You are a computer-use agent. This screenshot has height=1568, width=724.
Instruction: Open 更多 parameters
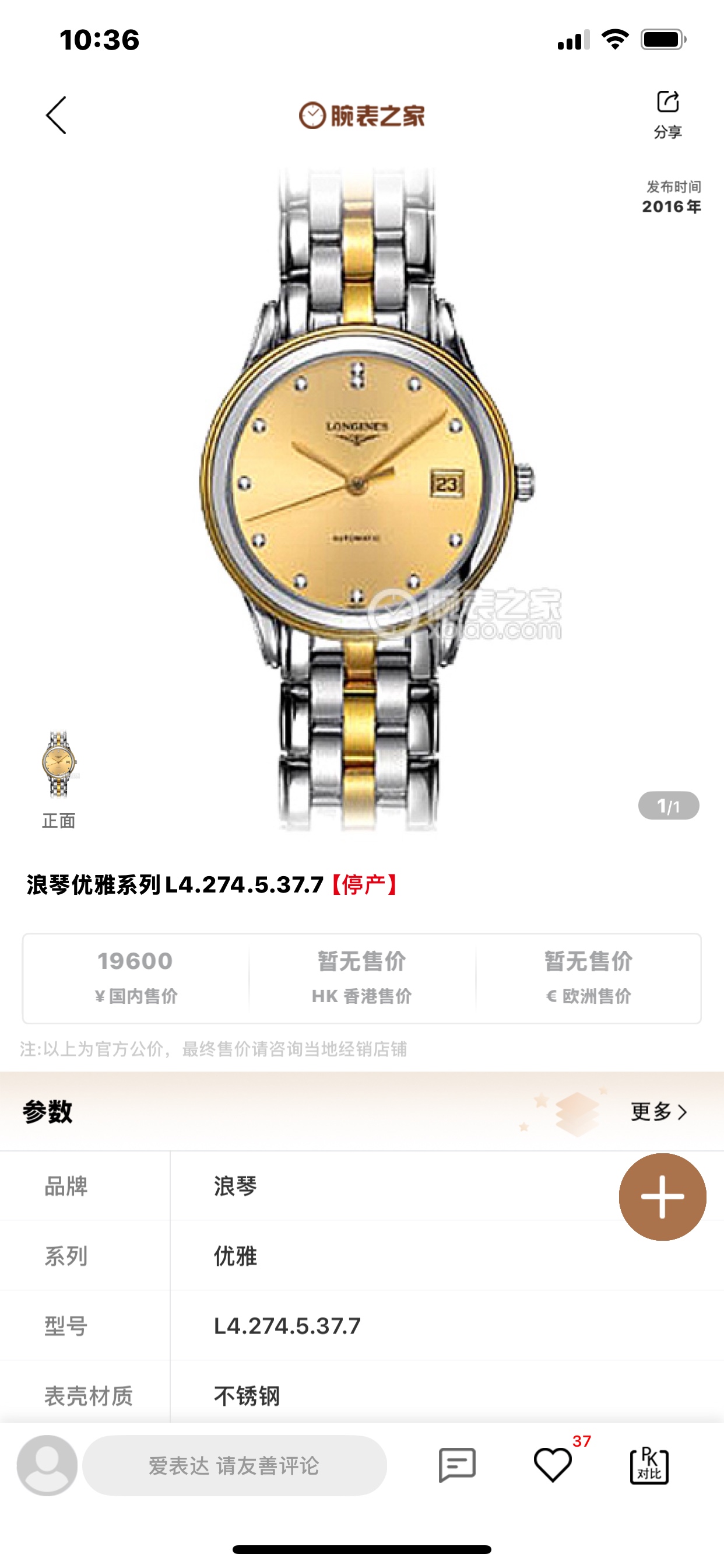click(x=658, y=1111)
